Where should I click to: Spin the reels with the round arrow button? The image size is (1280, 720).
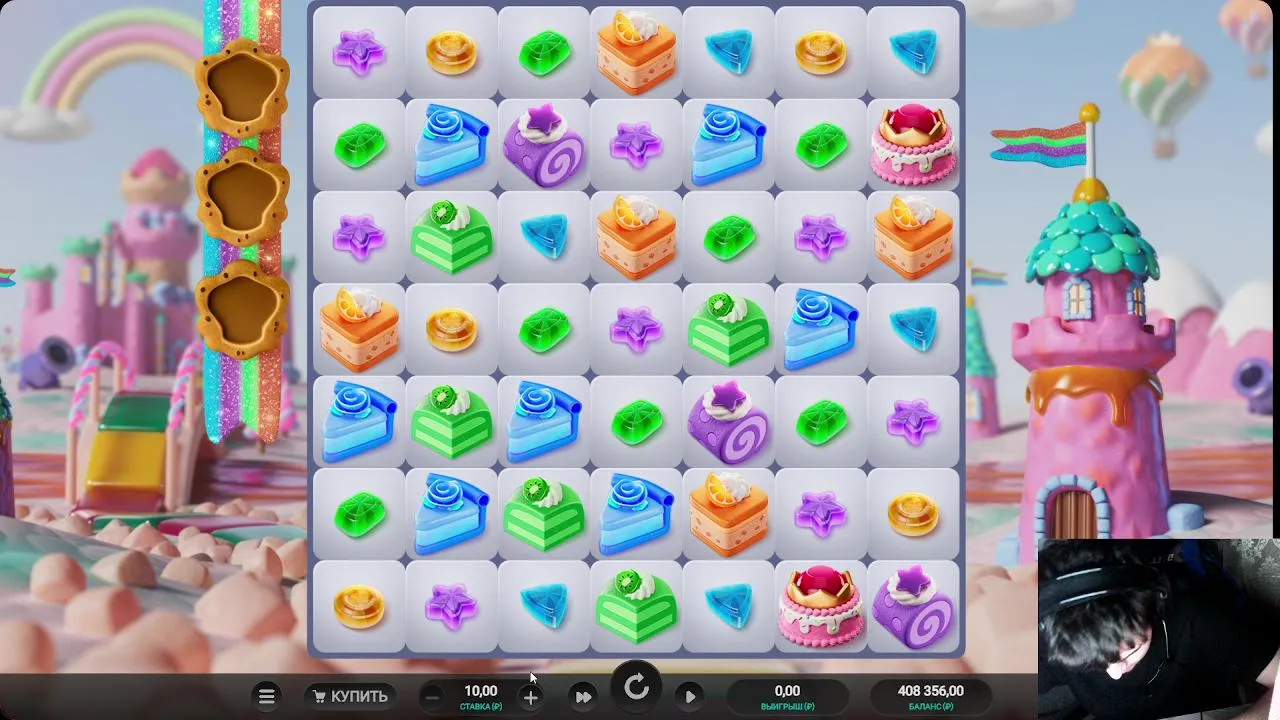point(636,688)
